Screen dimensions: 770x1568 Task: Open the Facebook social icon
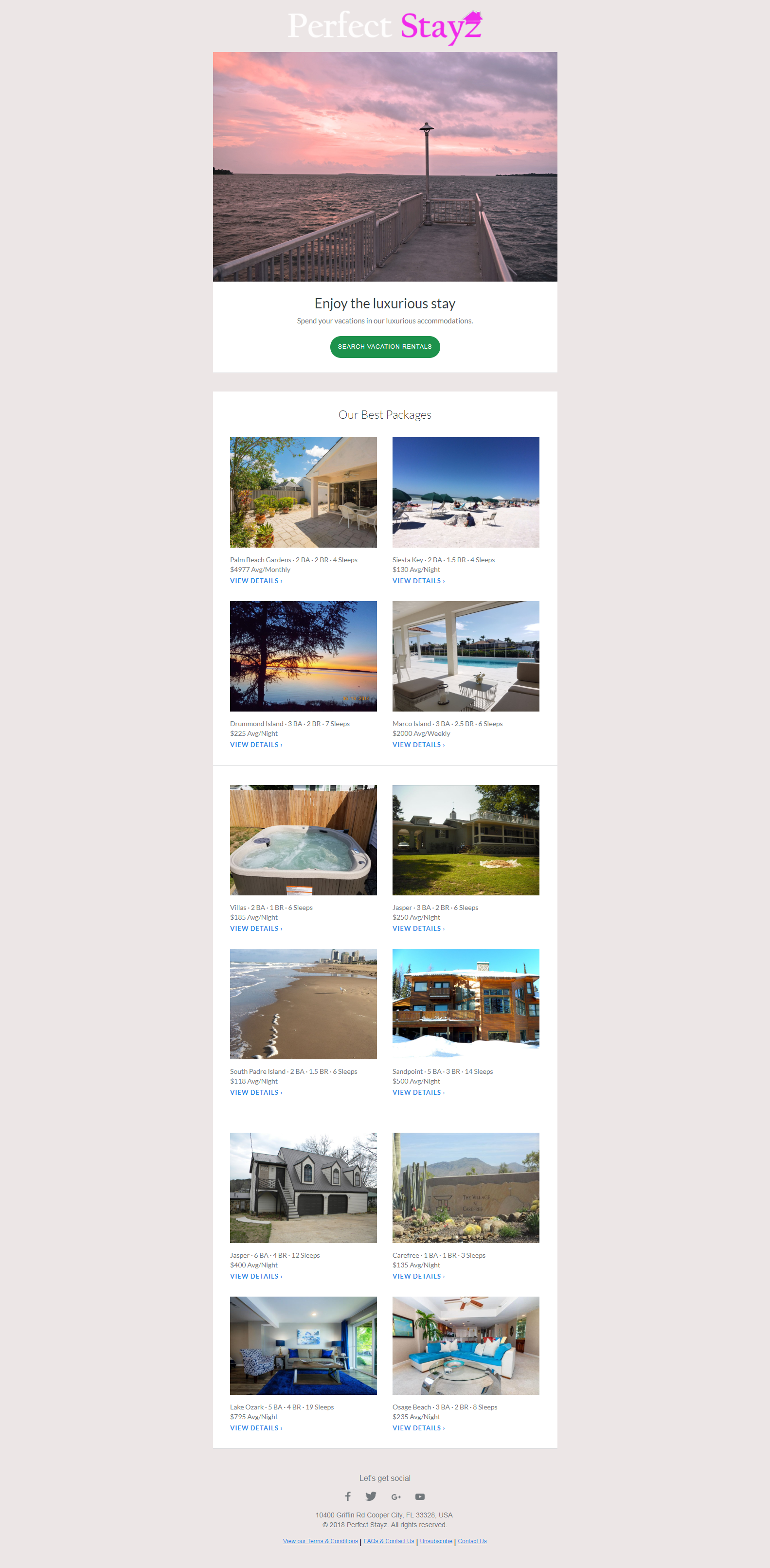[x=348, y=1496]
